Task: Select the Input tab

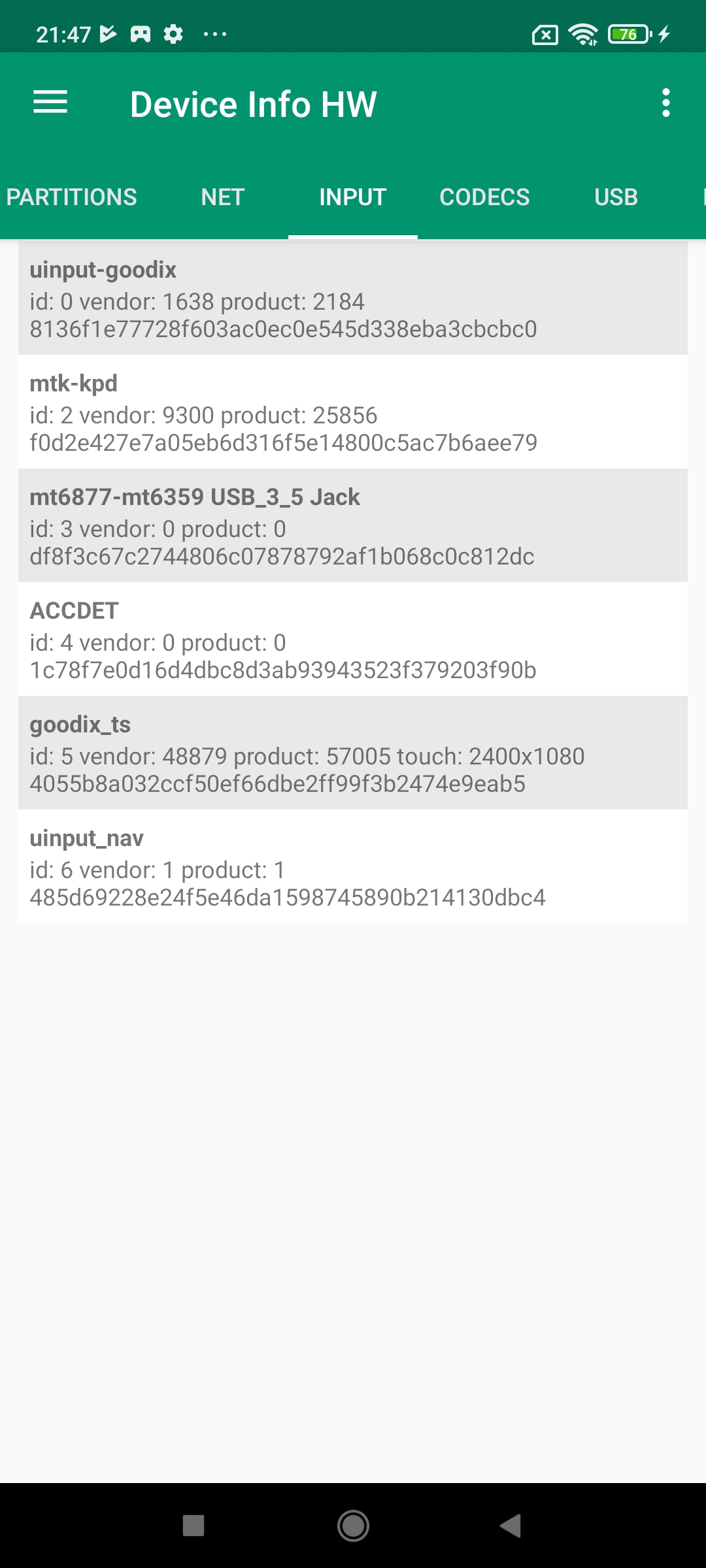Action: pyautogui.click(x=352, y=197)
